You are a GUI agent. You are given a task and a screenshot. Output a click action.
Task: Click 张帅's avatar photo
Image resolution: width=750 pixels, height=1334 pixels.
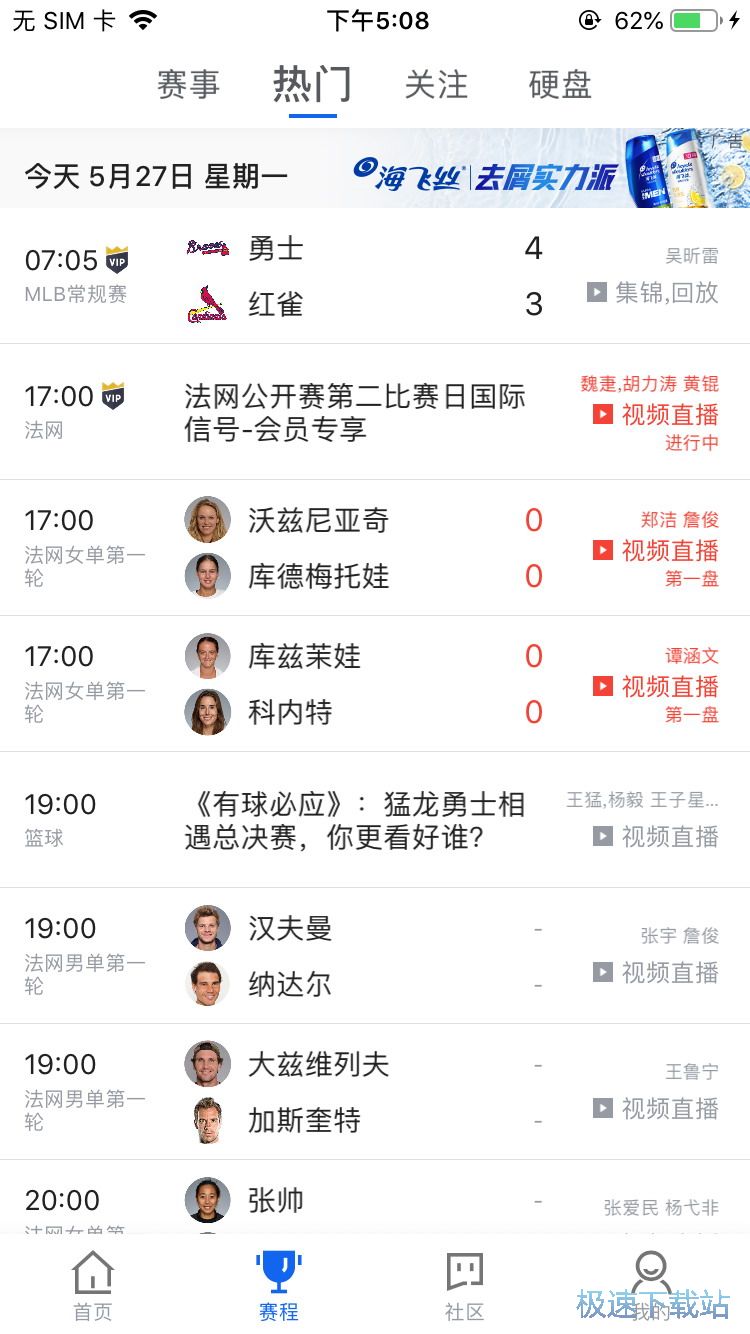207,1200
